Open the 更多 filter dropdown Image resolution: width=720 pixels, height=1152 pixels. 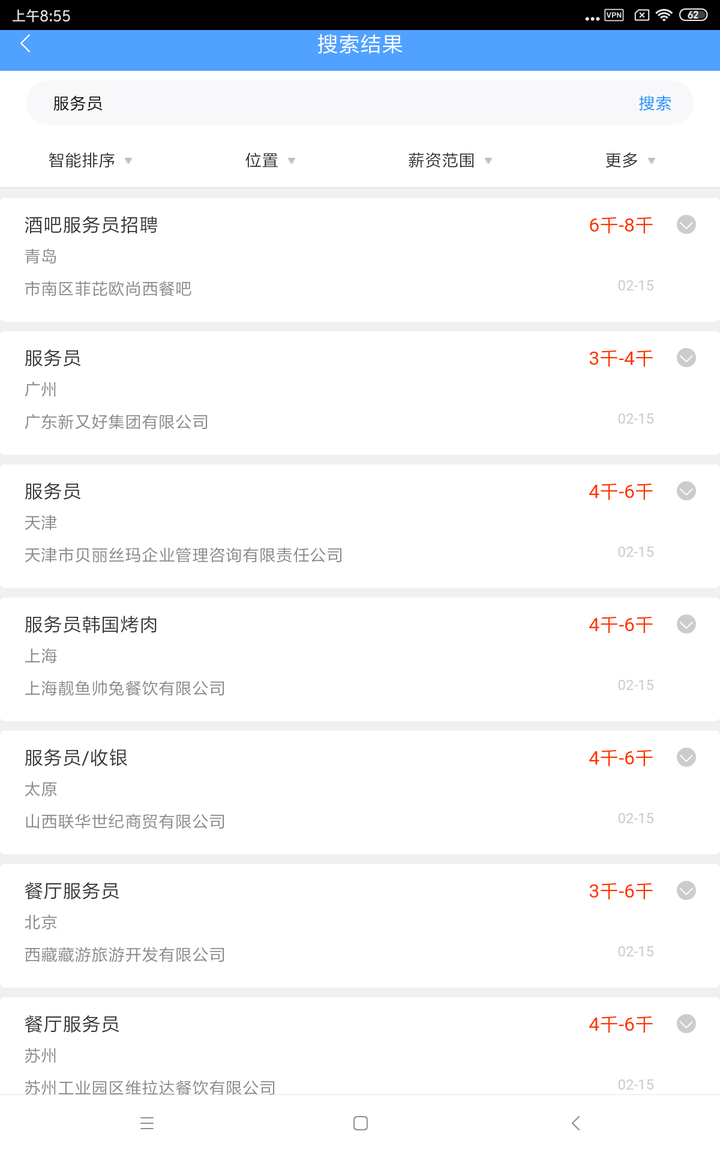pyautogui.click(x=630, y=160)
